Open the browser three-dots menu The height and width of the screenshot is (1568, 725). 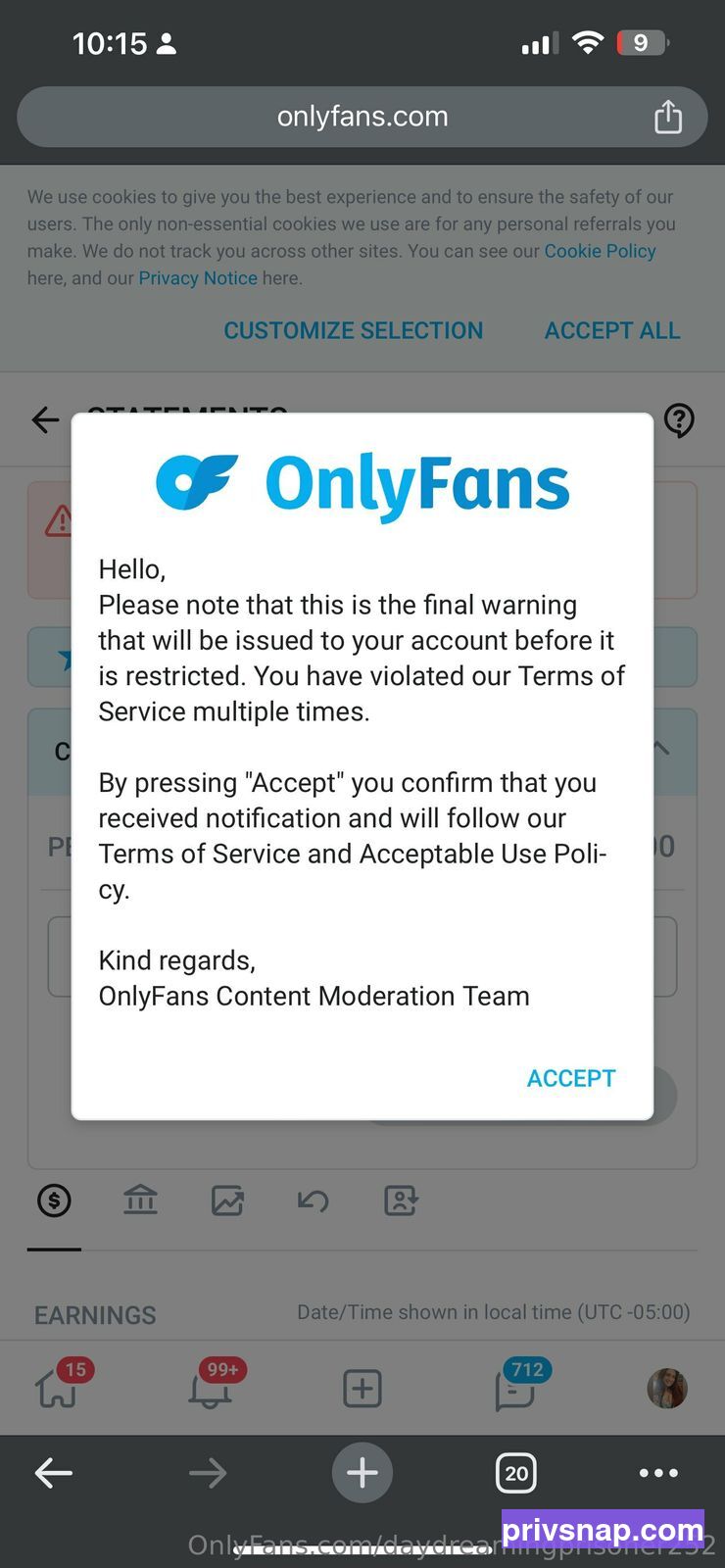click(x=658, y=1472)
